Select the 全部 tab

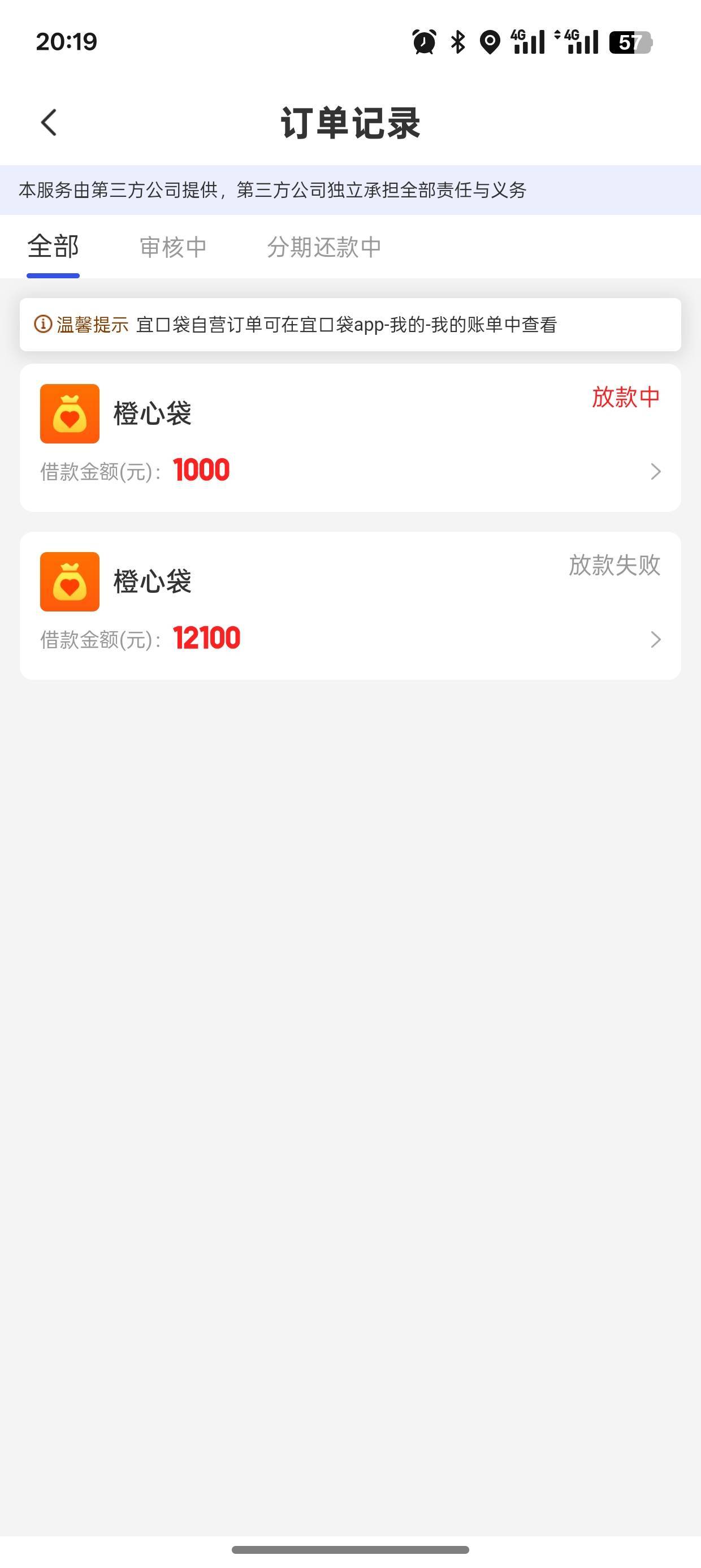(53, 247)
